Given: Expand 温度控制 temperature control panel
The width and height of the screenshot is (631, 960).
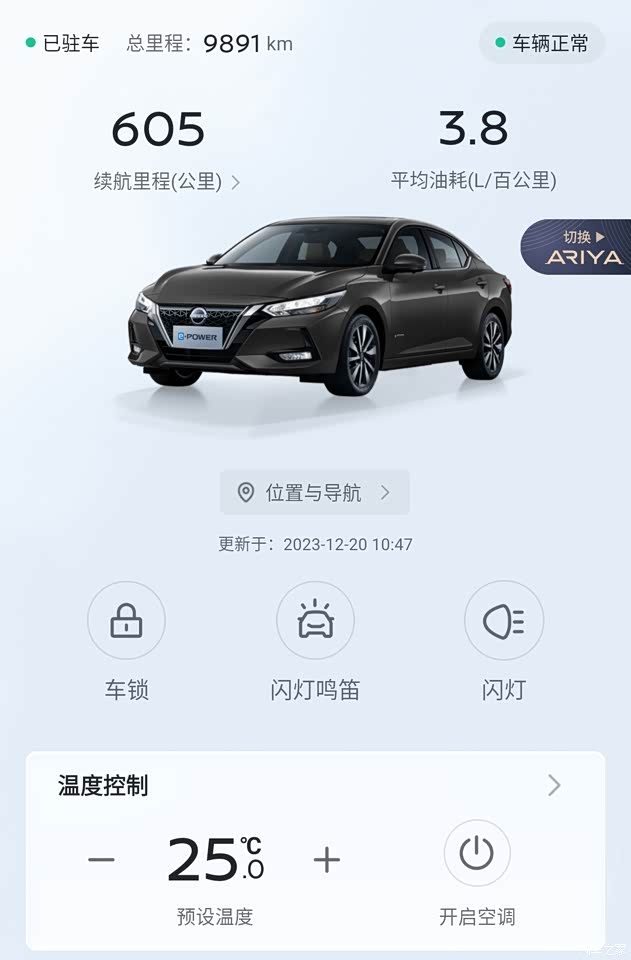Looking at the screenshot, I should point(554,786).
